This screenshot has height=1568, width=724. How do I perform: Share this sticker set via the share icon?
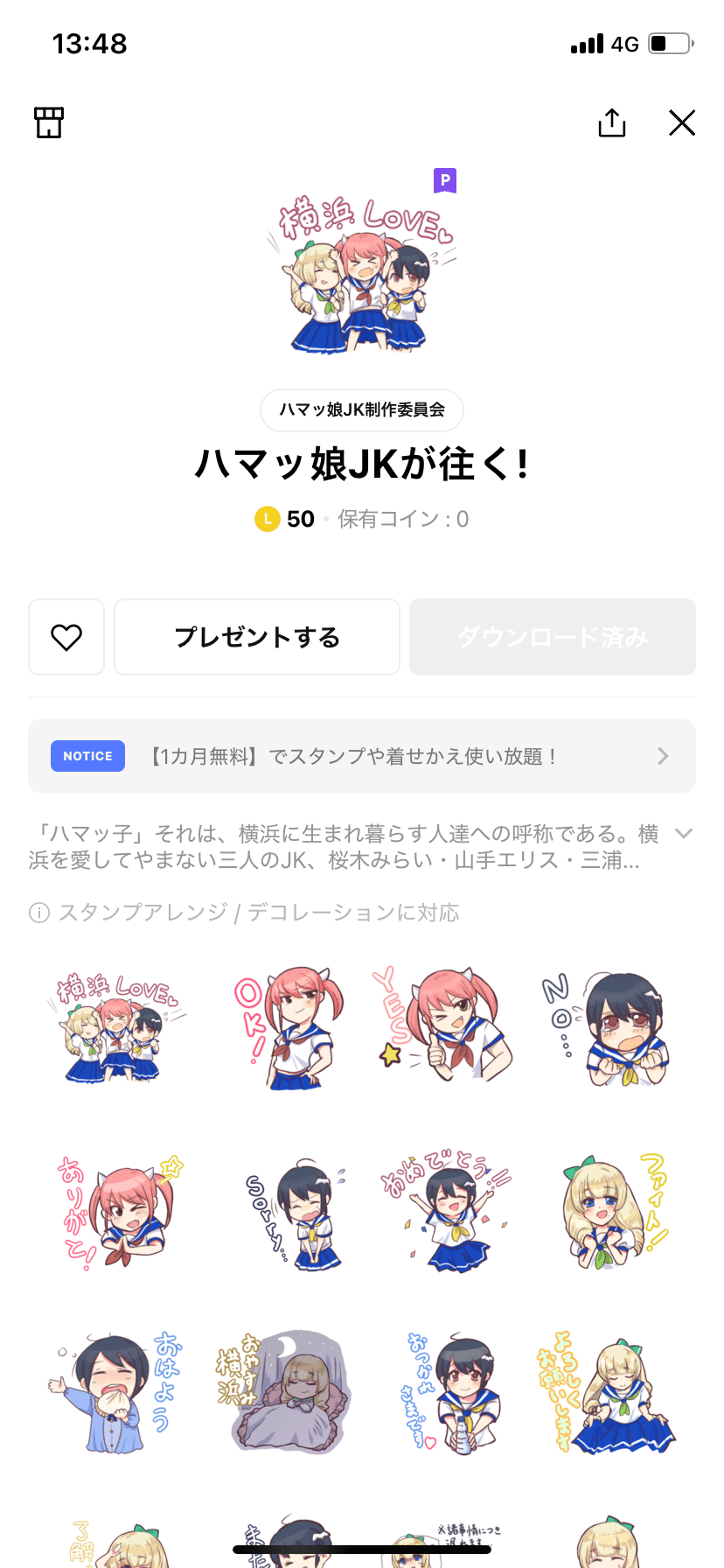(x=612, y=123)
